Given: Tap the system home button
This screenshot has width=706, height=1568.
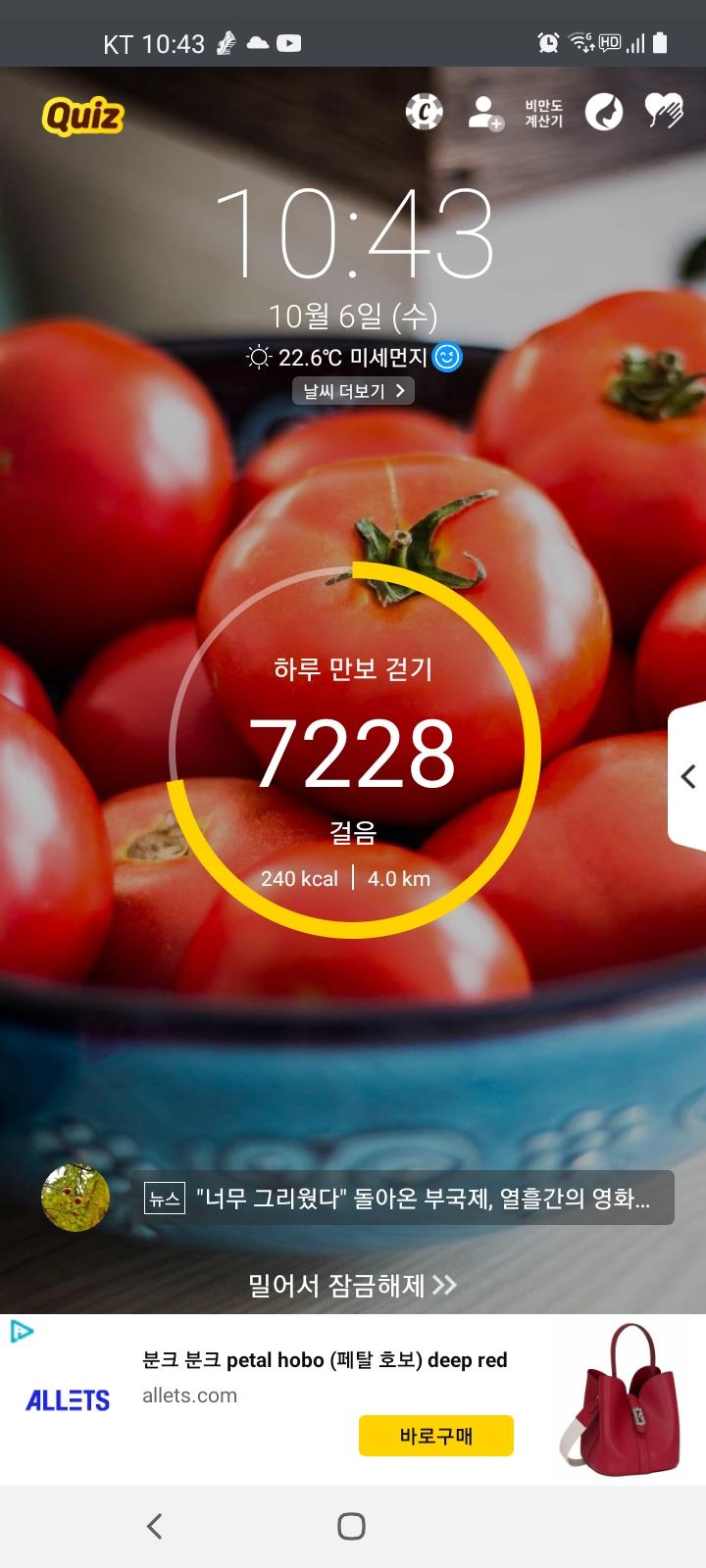Looking at the screenshot, I should tap(351, 1526).
